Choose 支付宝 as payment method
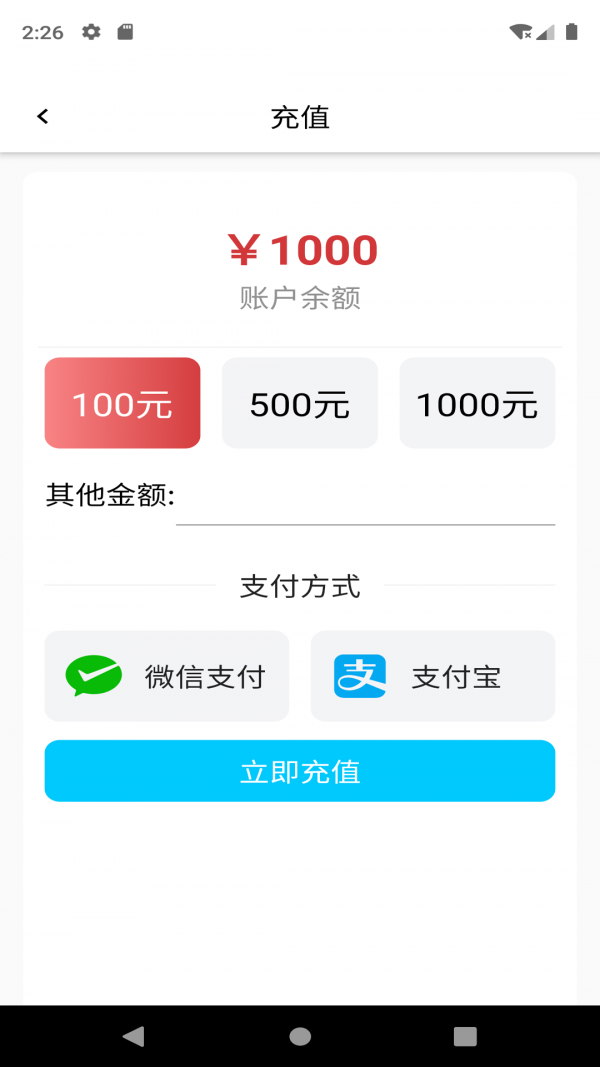The height and width of the screenshot is (1067, 600). point(432,676)
